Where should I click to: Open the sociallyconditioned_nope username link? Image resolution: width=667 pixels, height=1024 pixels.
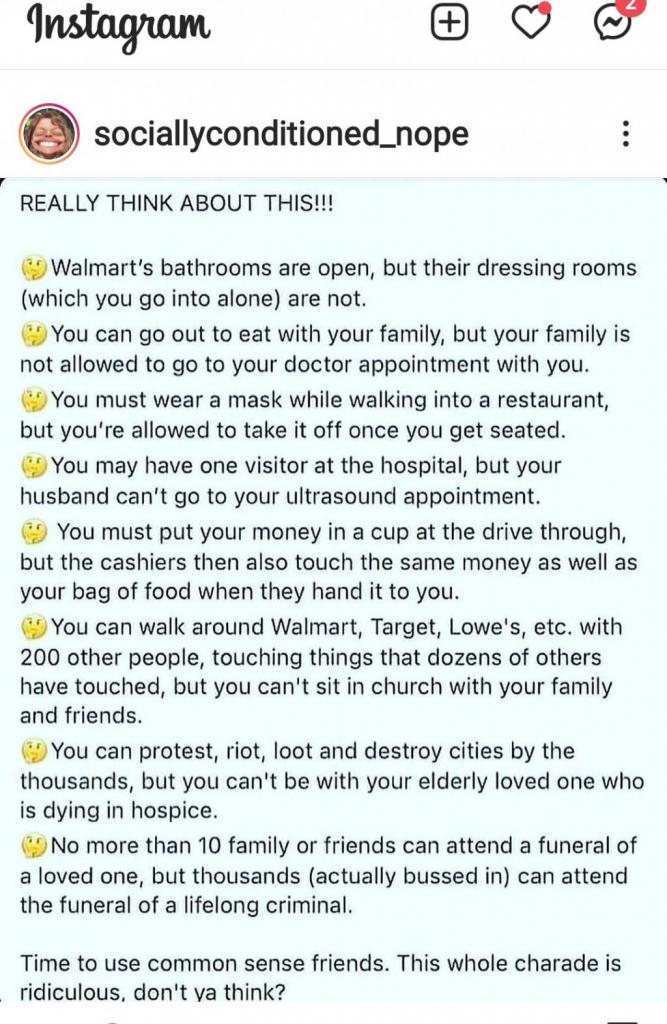pyautogui.click(x=281, y=133)
